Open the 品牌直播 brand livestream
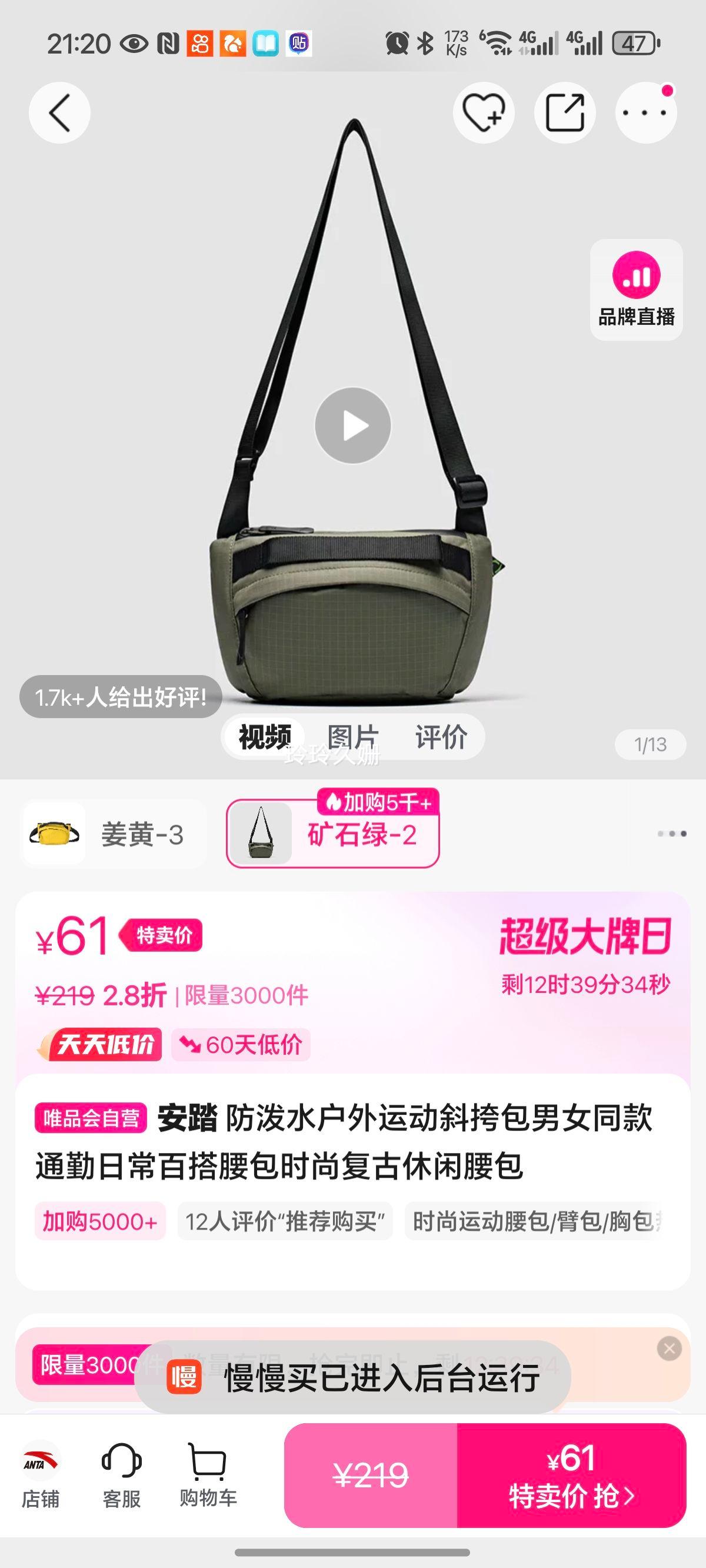 [636, 290]
